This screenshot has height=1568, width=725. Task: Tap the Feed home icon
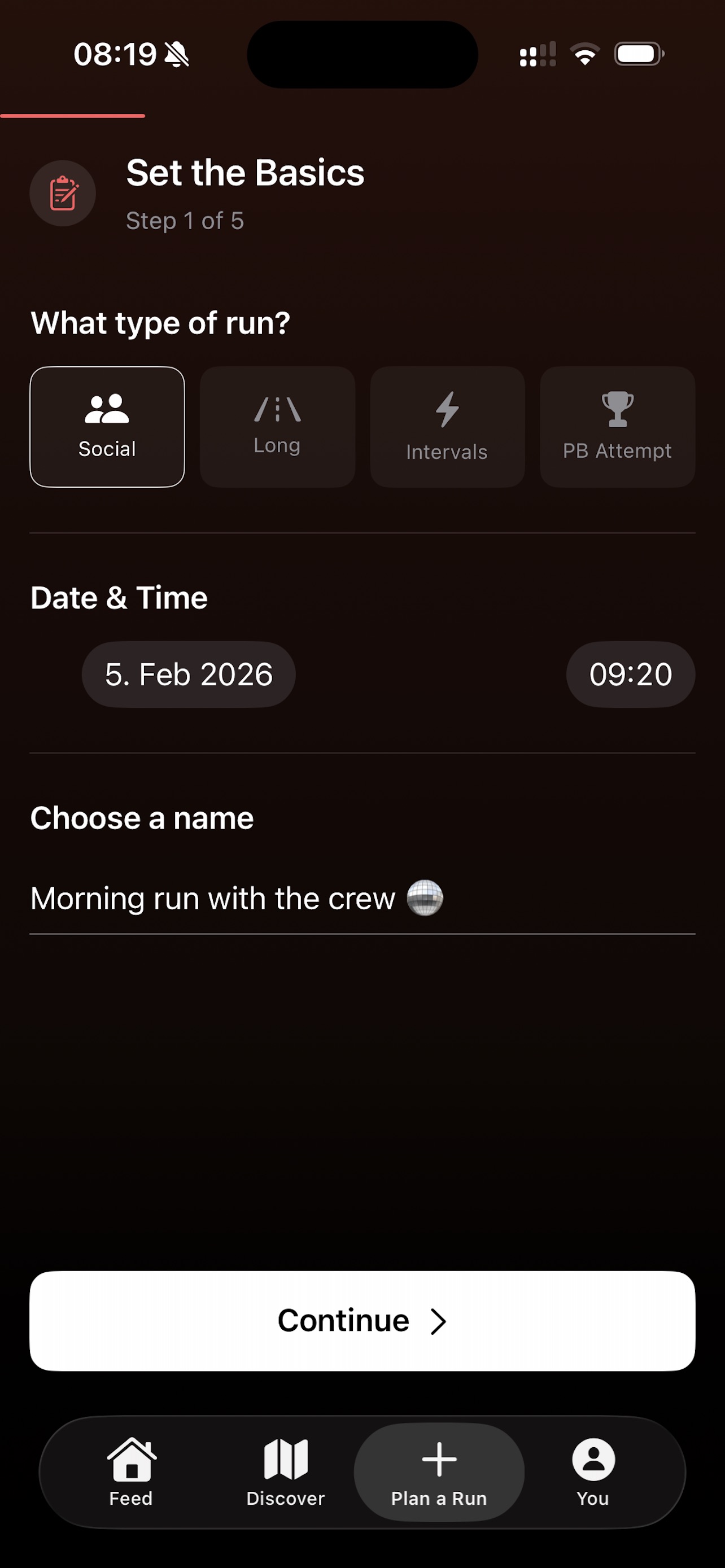(x=131, y=1457)
